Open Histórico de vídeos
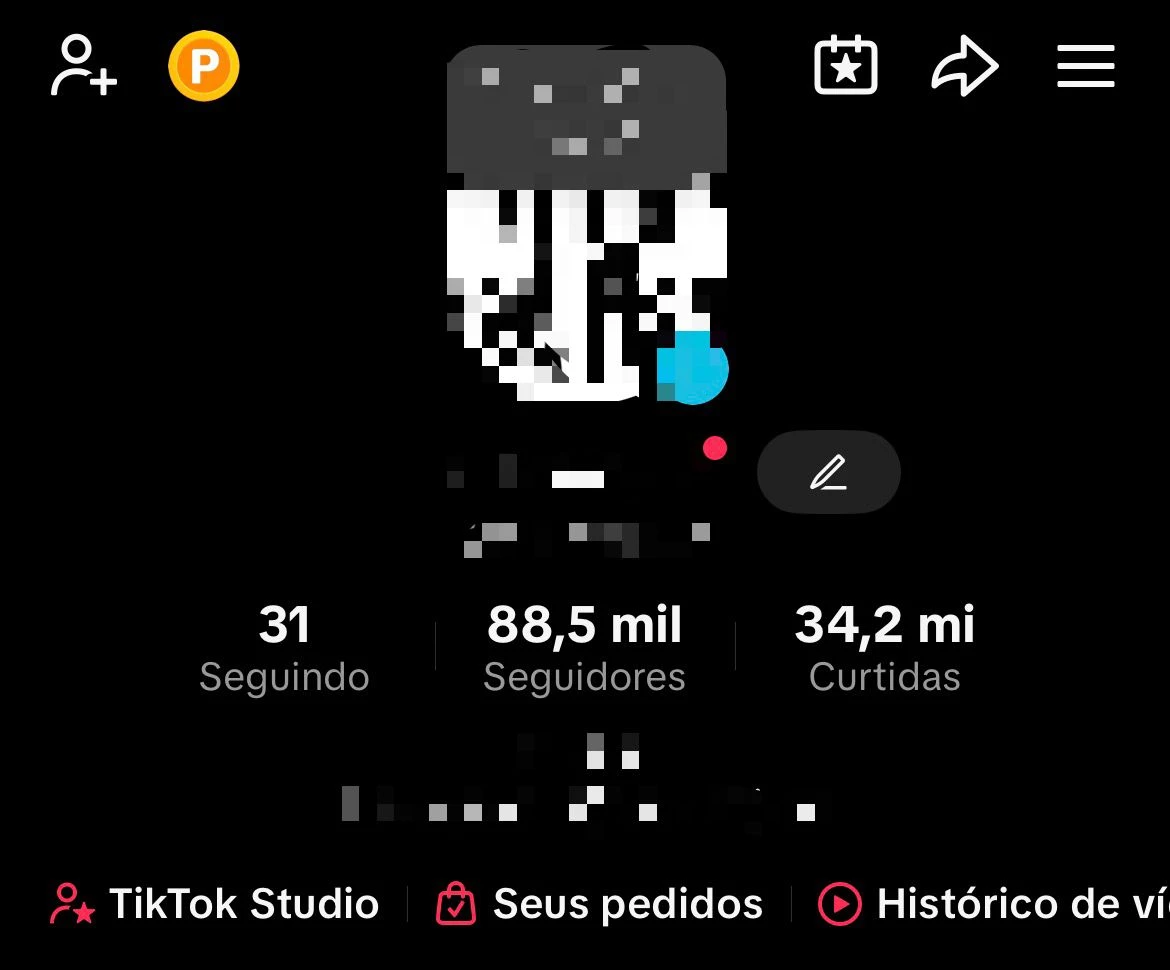Image resolution: width=1170 pixels, height=970 pixels. pyautogui.click(x=990, y=904)
